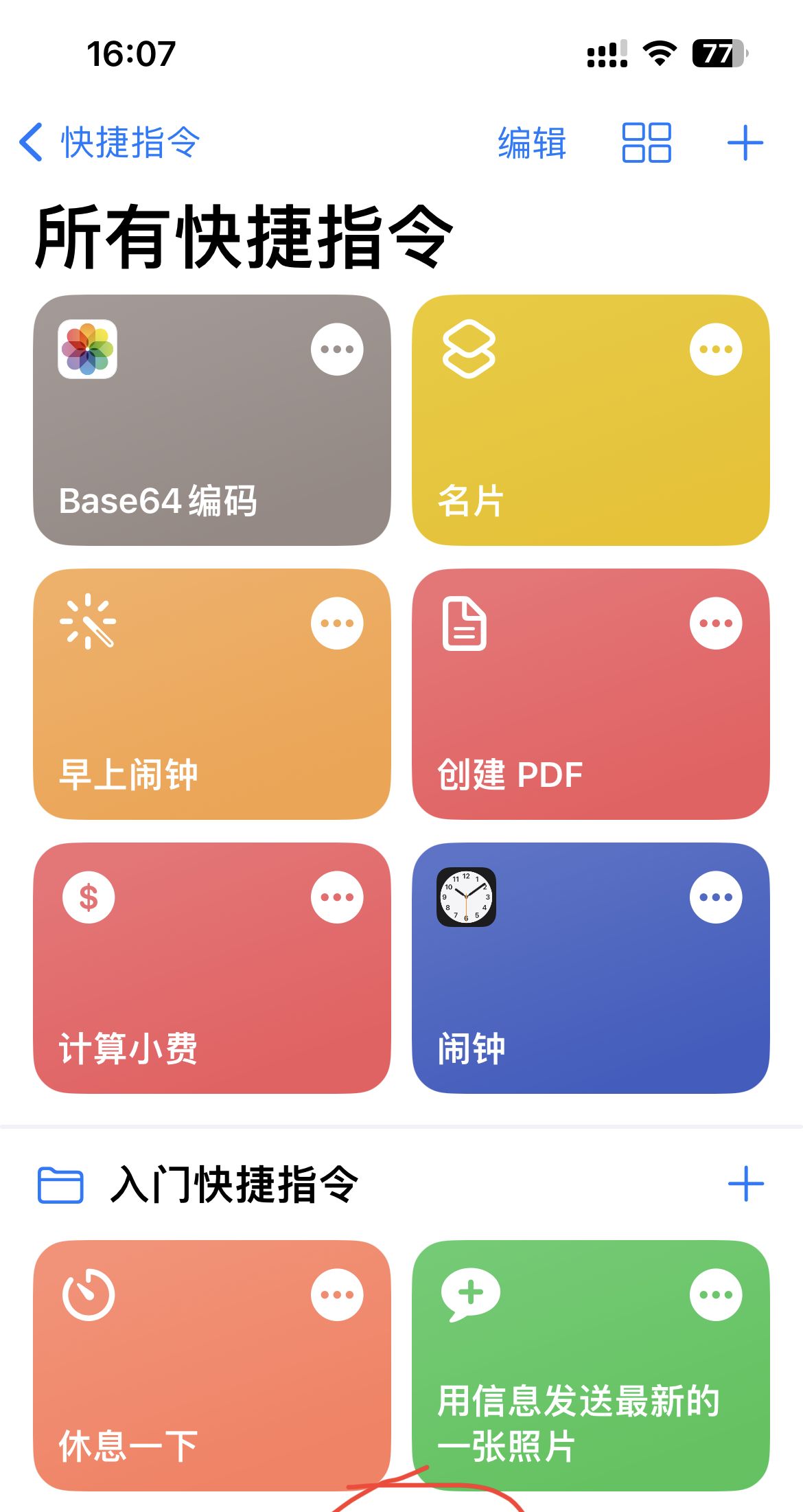Open options menu on 闹钟 shortcut
Screen dimensions: 803x1512
point(715,896)
